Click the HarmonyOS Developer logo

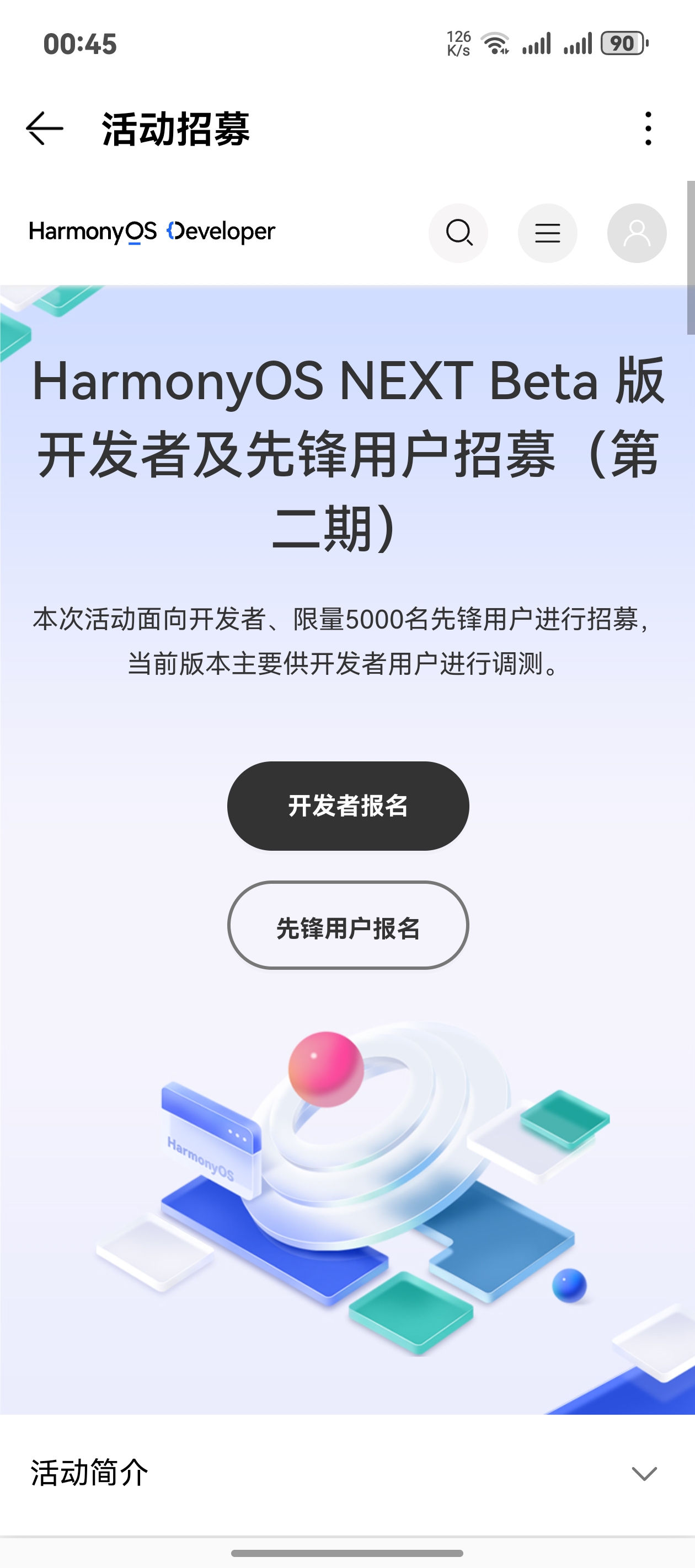click(x=152, y=232)
